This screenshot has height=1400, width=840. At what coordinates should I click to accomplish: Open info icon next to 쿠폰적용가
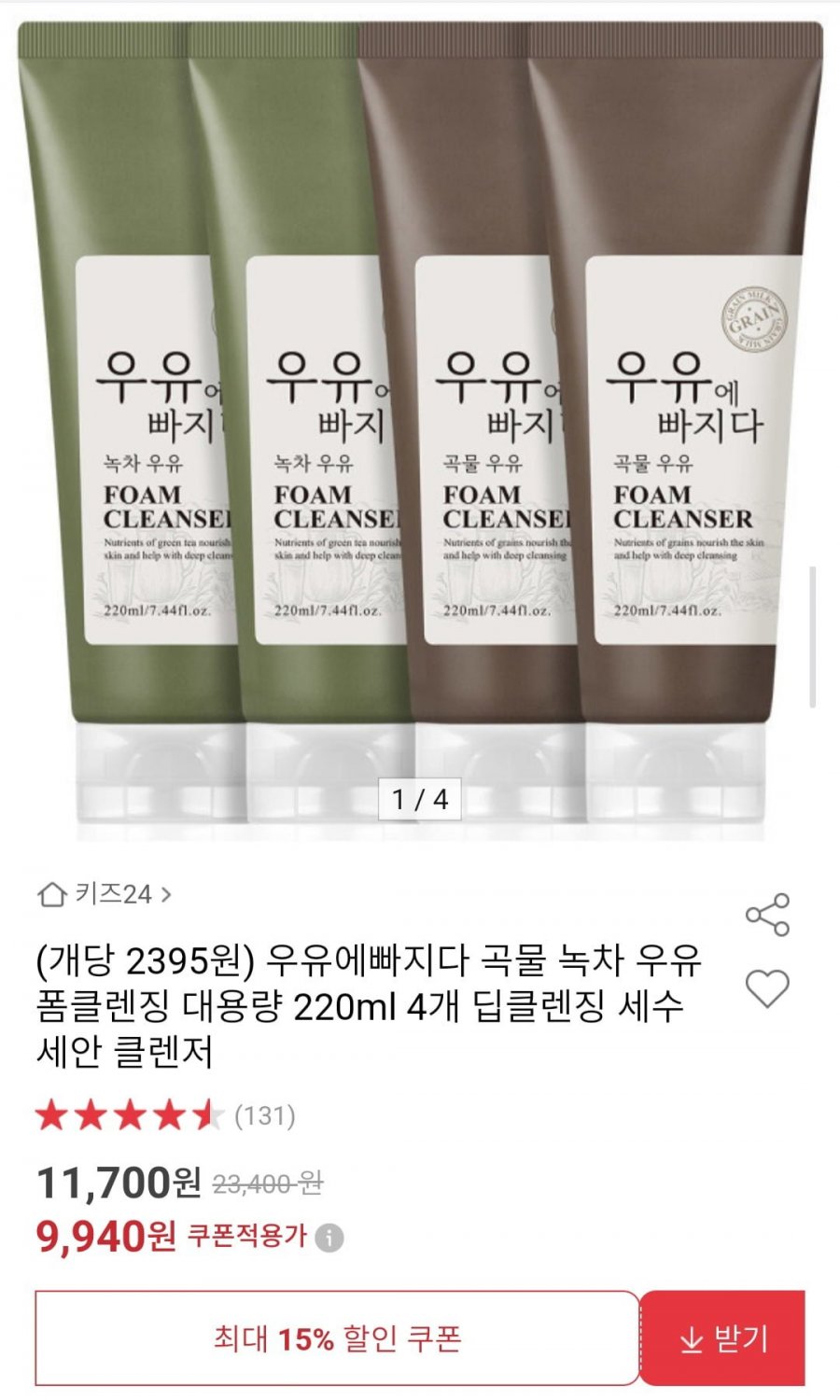[x=329, y=1239]
